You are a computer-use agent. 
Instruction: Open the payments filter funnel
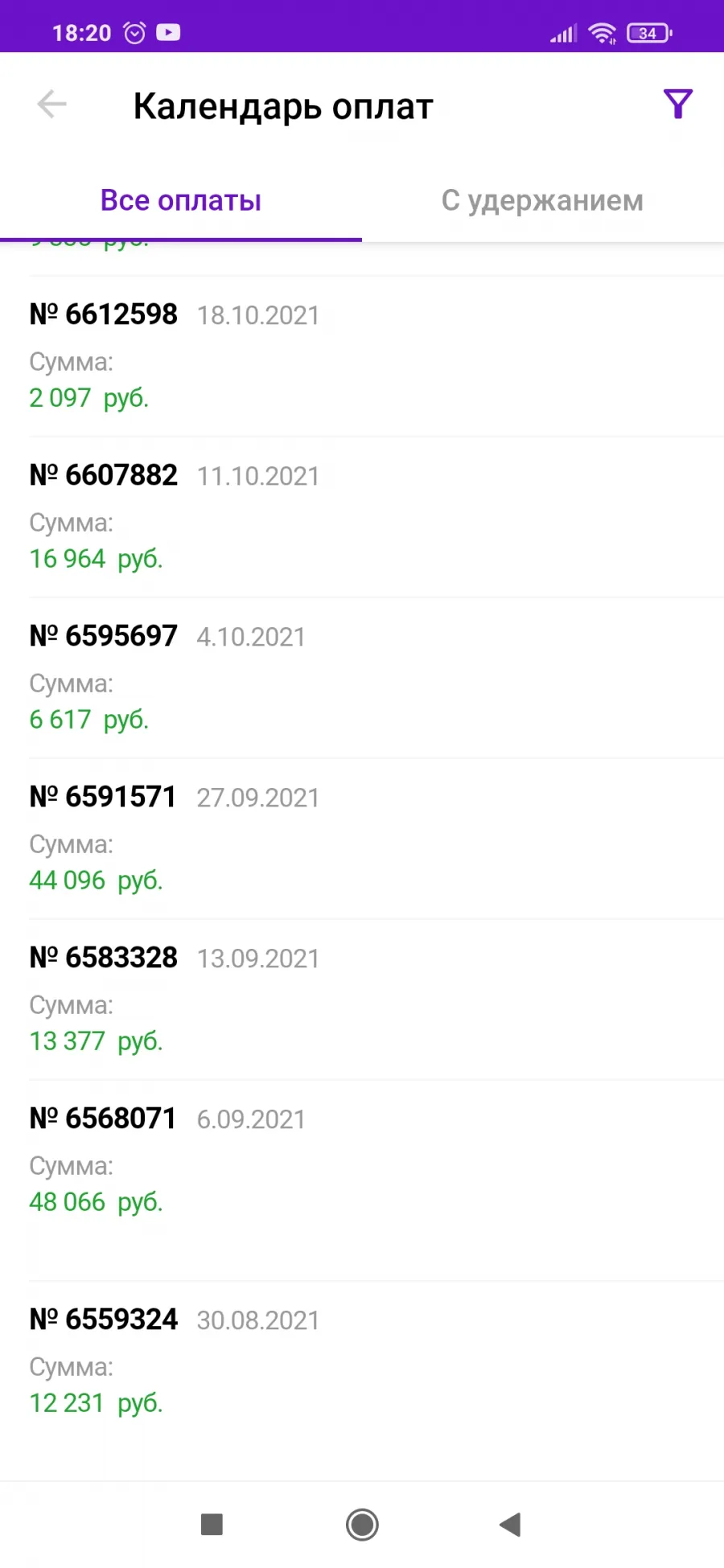pyautogui.click(x=677, y=105)
